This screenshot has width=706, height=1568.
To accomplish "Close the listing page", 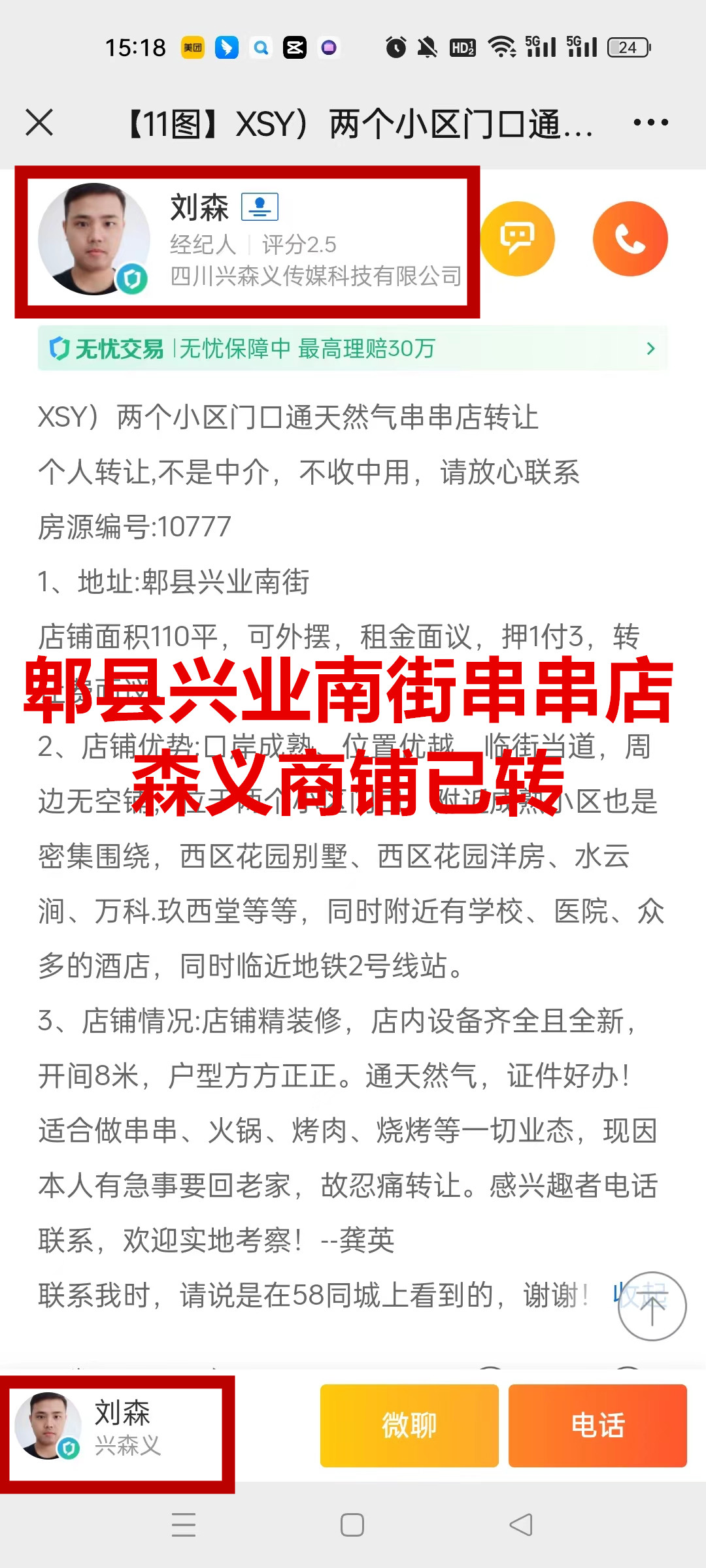I will (x=39, y=122).
